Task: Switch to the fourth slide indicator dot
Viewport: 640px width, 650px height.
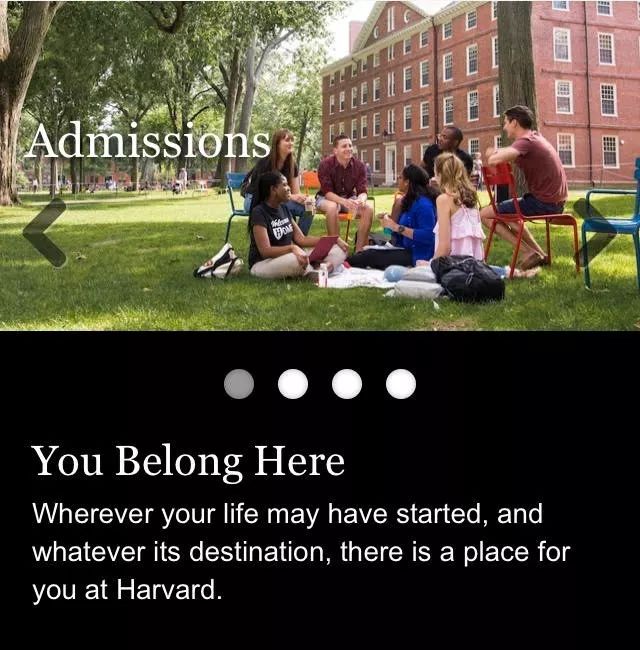Action: click(401, 384)
